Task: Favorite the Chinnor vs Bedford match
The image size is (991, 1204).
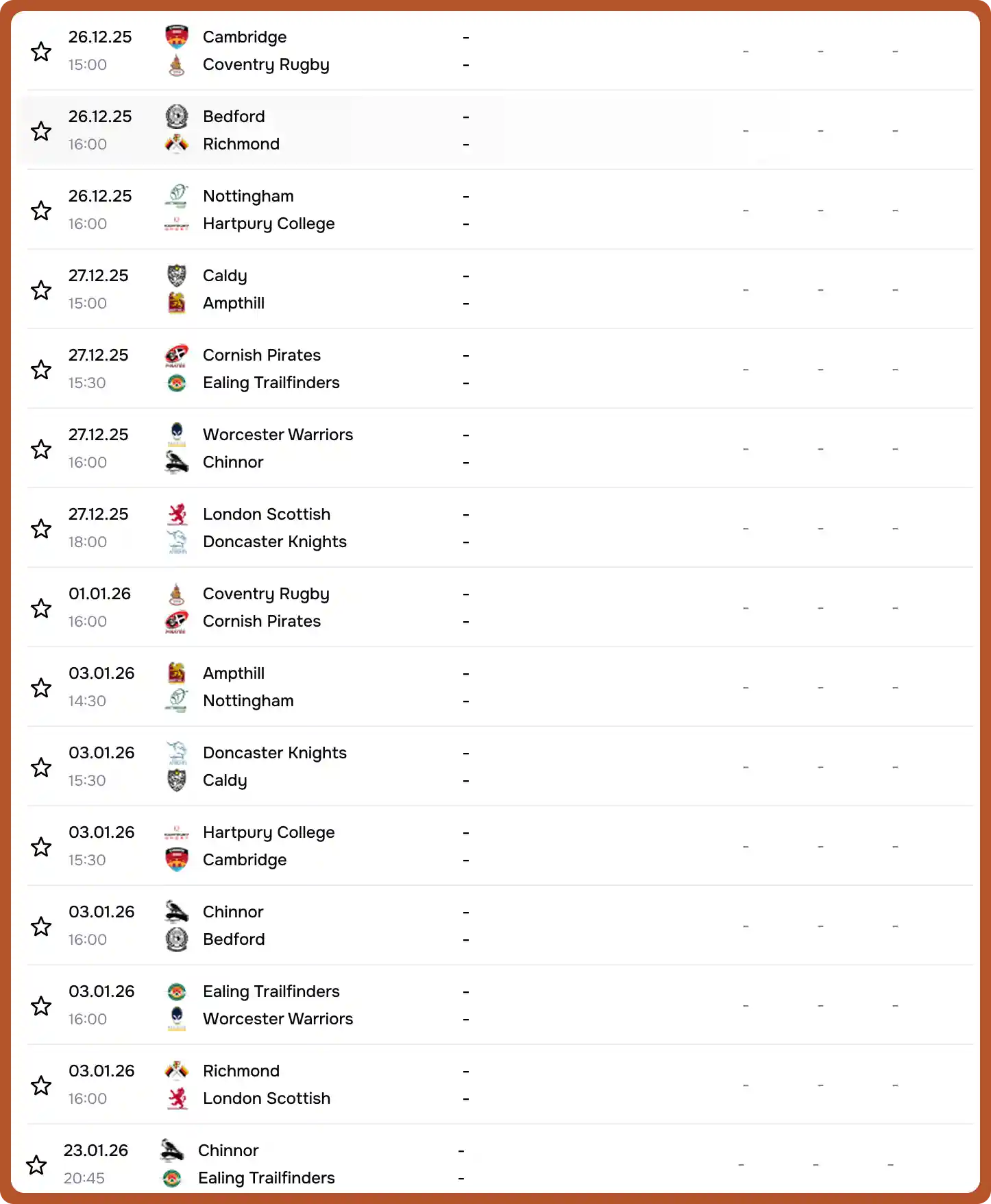Action: coord(41,926)
